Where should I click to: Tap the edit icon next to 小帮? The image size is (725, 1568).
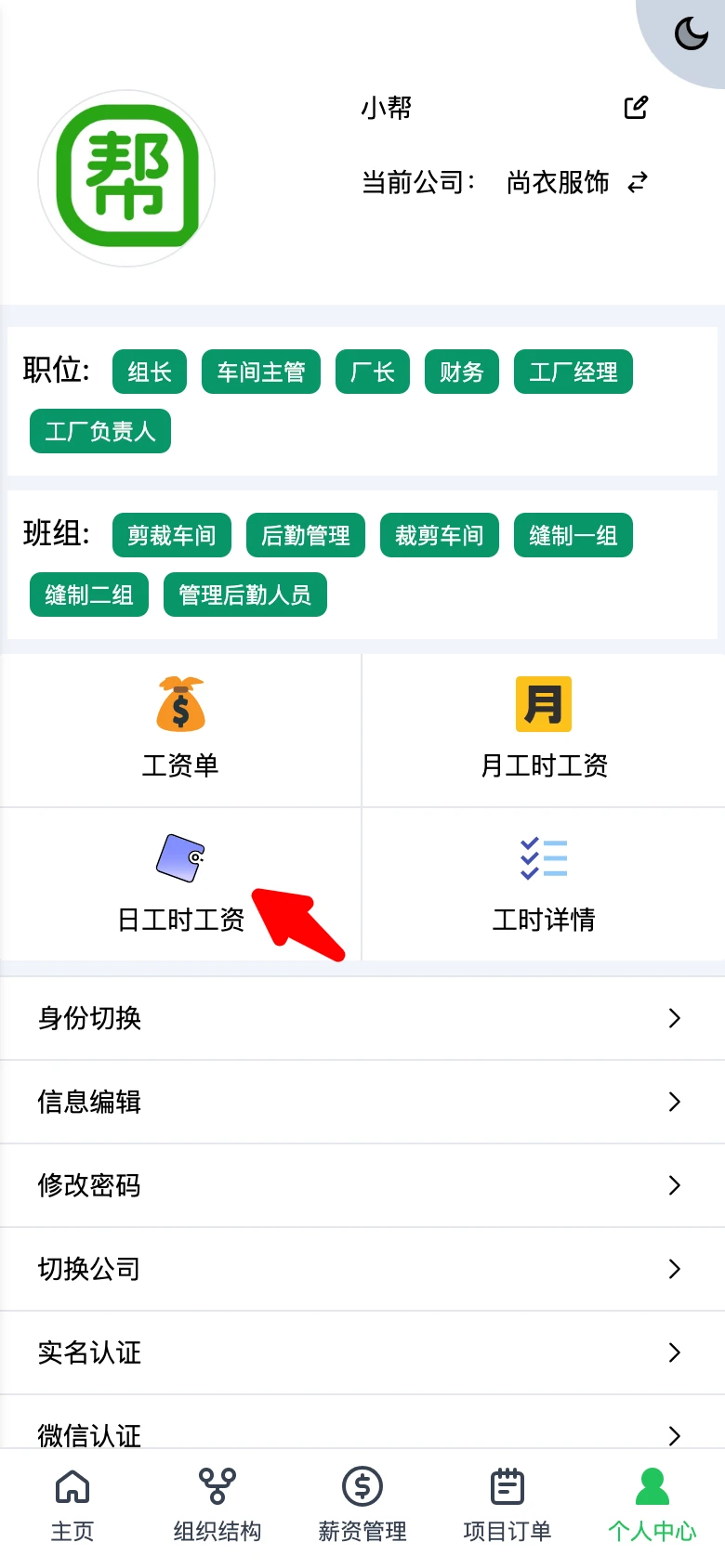pyautogui.click(x=635, y=107)
